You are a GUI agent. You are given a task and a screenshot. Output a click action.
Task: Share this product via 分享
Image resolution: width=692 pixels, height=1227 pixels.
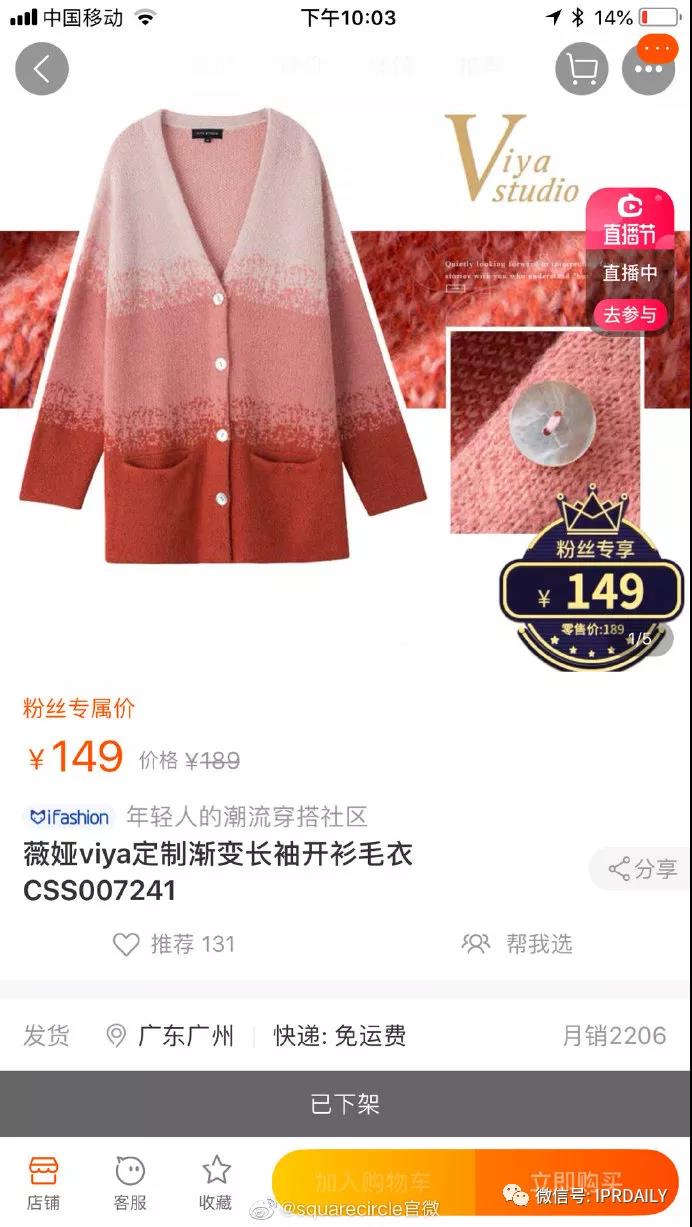643,868
